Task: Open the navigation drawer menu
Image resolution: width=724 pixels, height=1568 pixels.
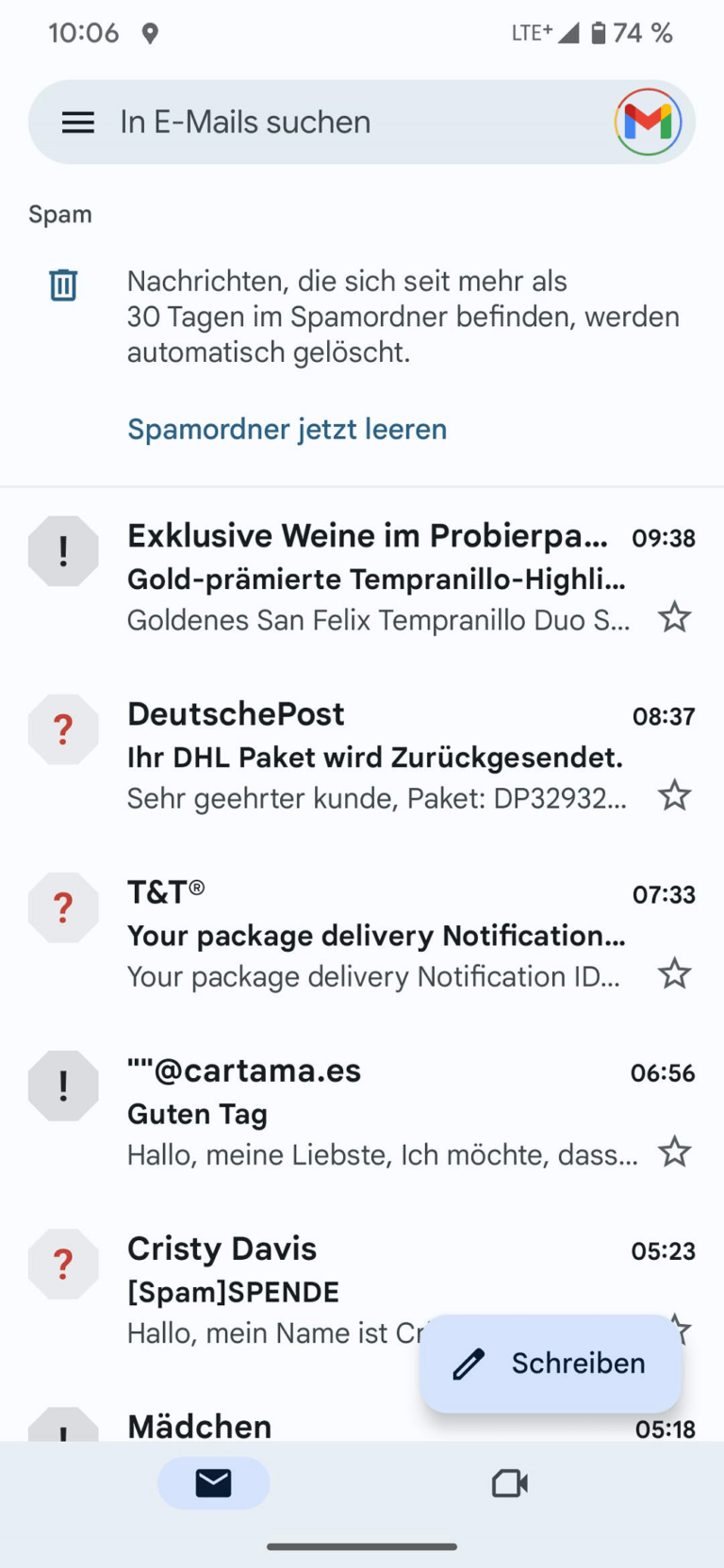Action: [x=77, y=122]
